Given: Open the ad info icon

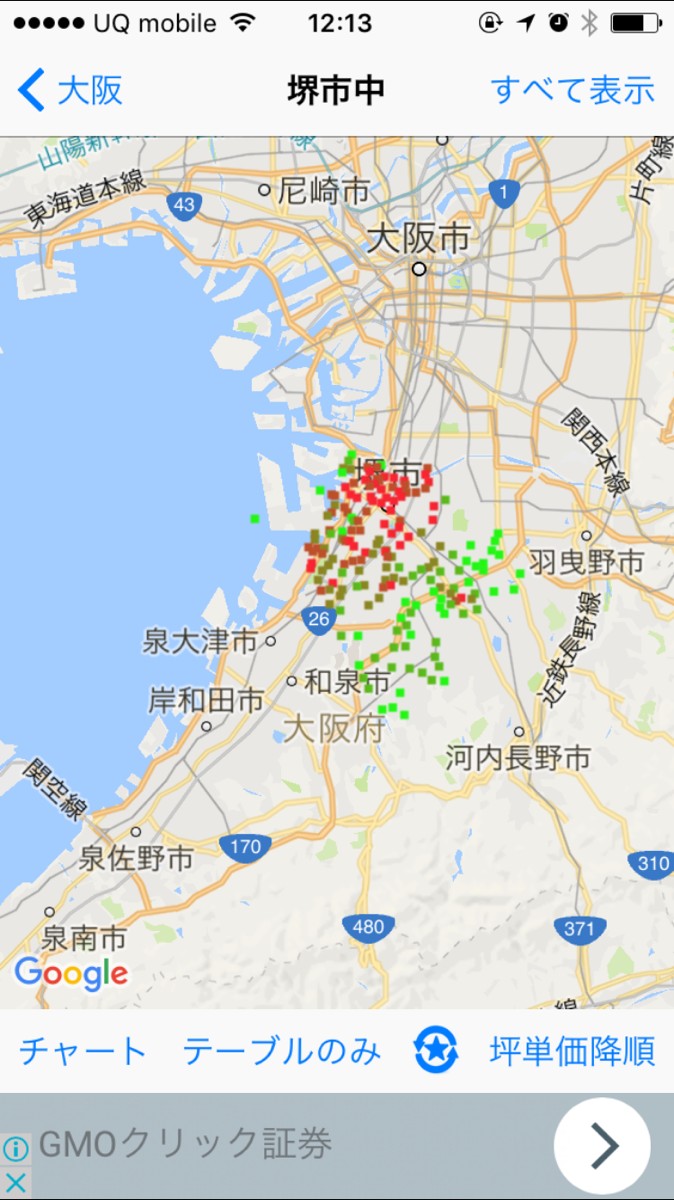Looking at the screenshot, I should click(x=16, y=1149).
